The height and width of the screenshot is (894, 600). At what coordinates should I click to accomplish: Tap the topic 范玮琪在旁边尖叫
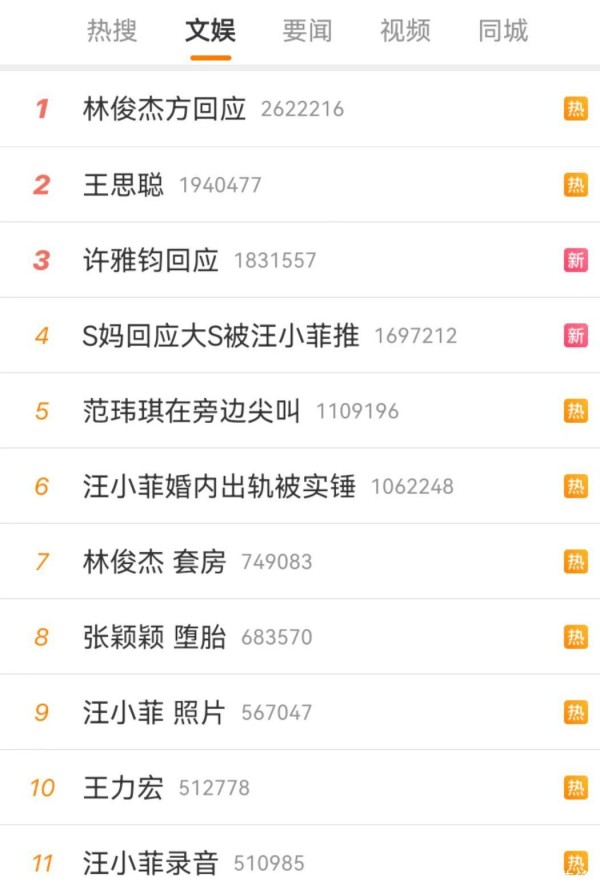[x=191, y=411]
